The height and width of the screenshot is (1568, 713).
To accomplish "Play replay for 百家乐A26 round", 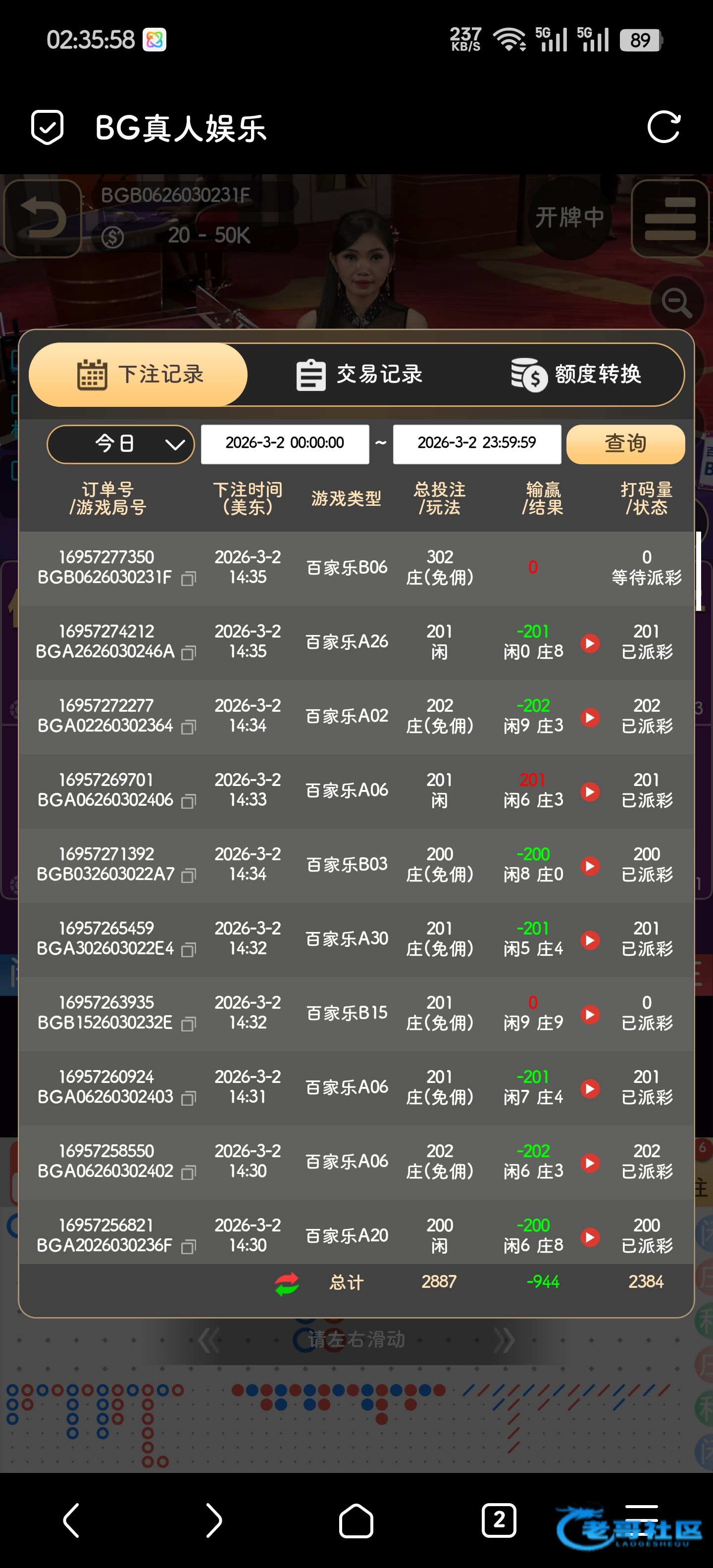I will pyautogui.click(x=589, y=643).
